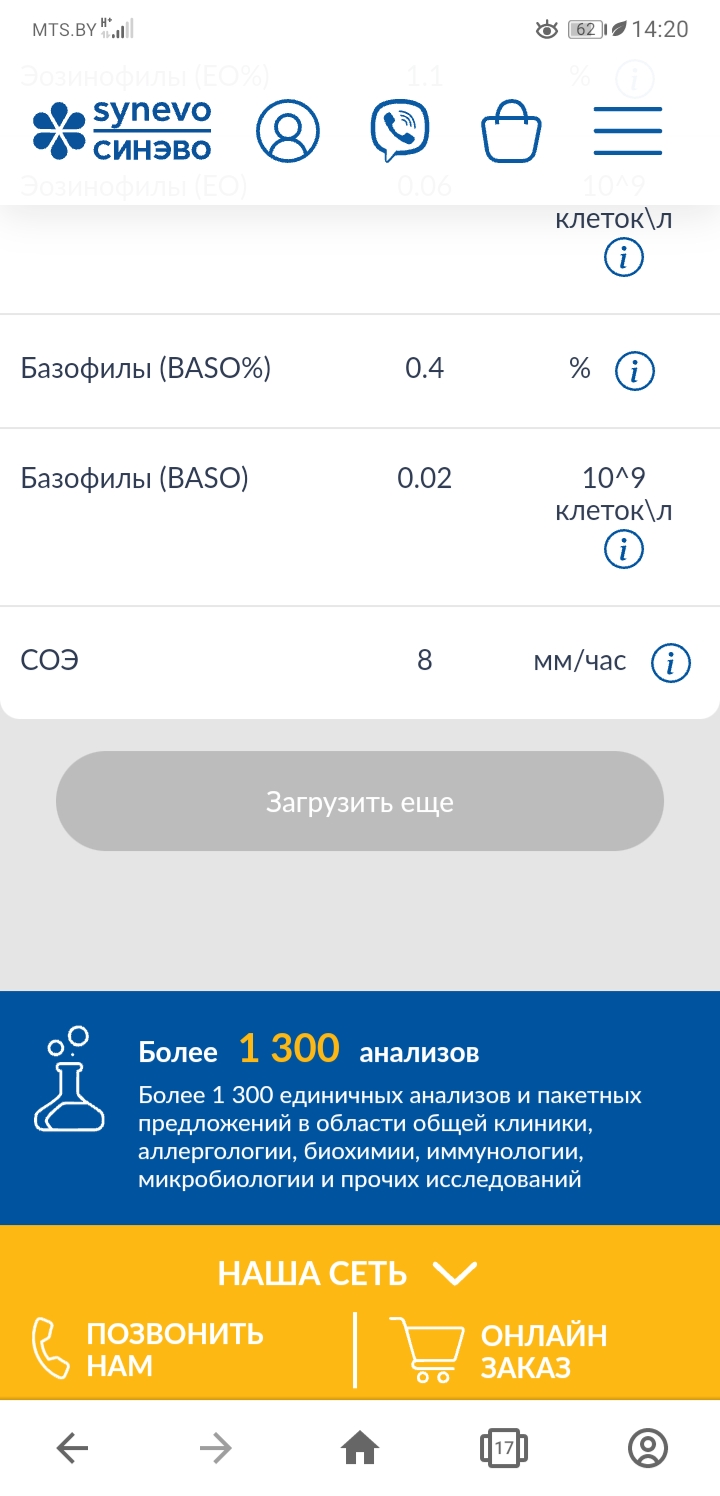Tap the Загрузить еще button

[360, 802]
